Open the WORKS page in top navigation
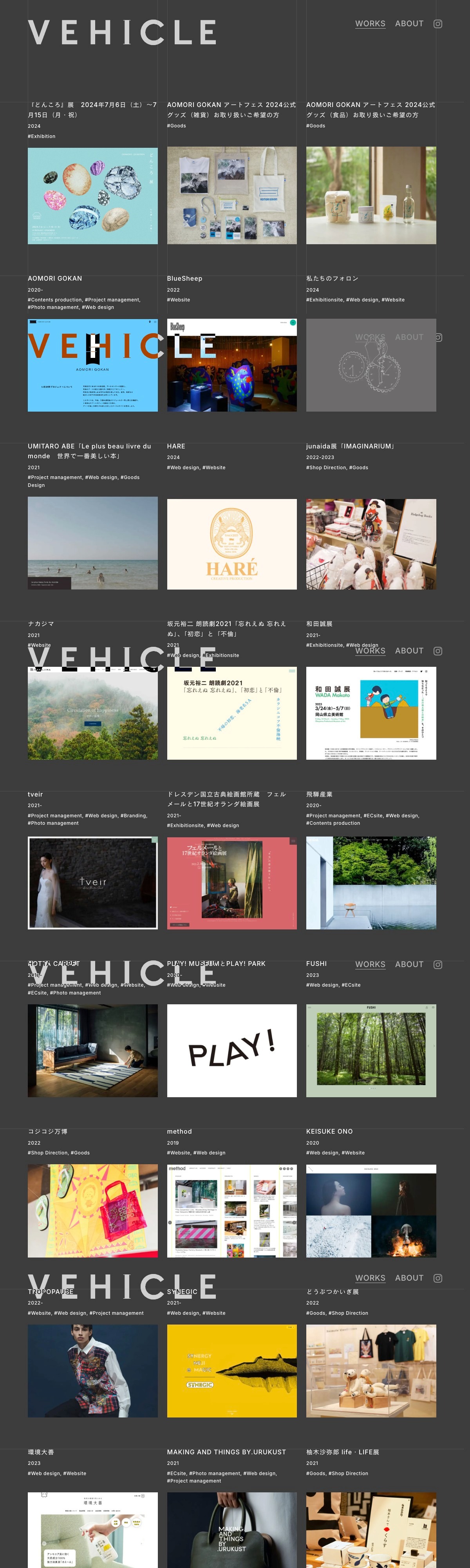 [370, 24]
